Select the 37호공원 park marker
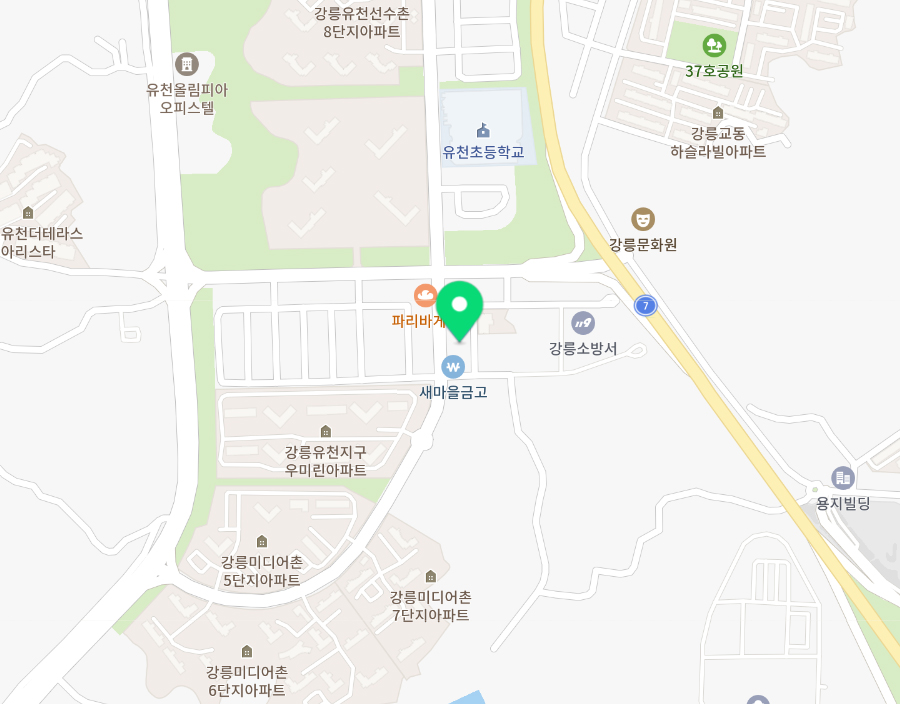Viewport: 900px width, 704px height. pos(714,46)
